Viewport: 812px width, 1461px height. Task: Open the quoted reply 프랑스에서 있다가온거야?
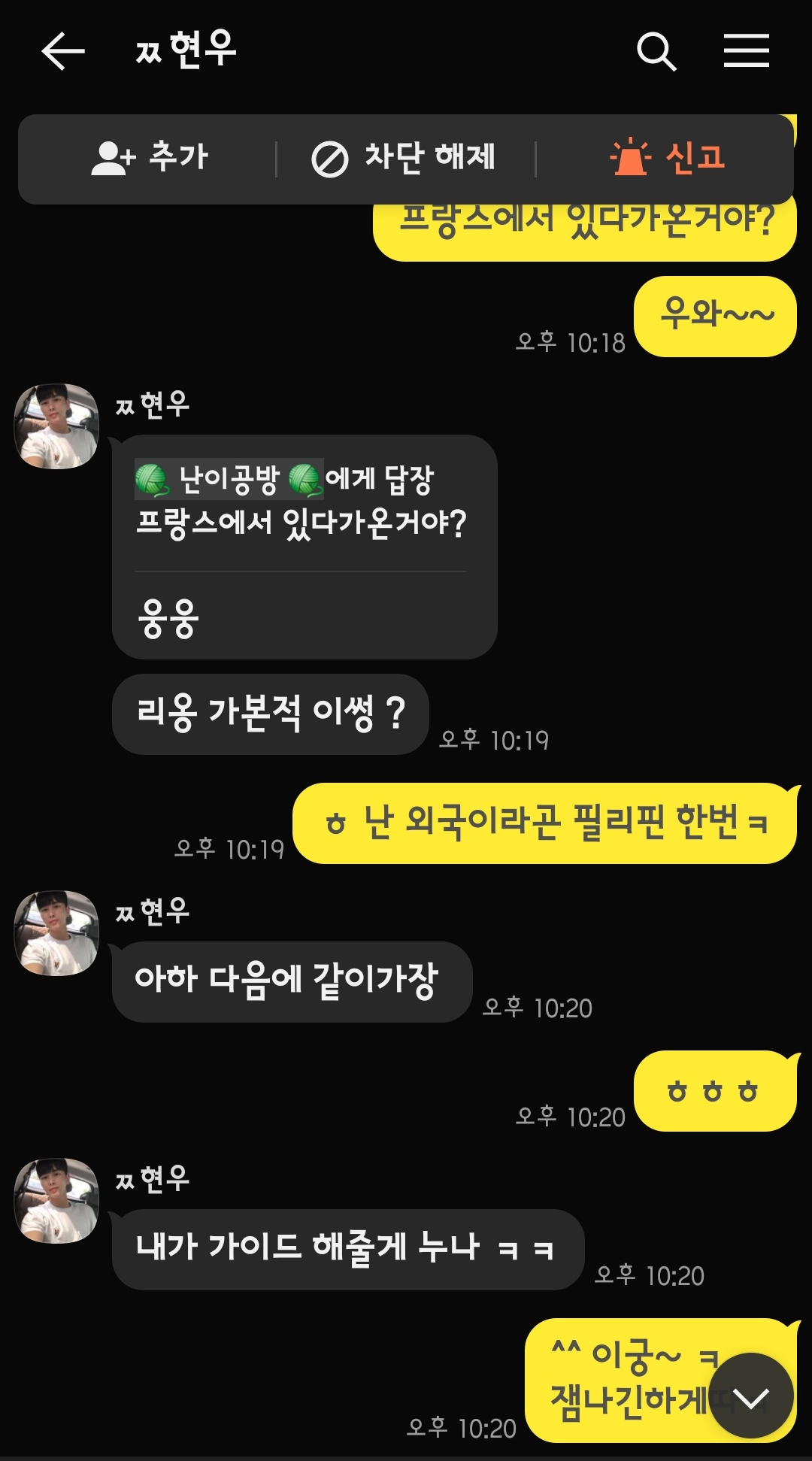tap(301, 501)
